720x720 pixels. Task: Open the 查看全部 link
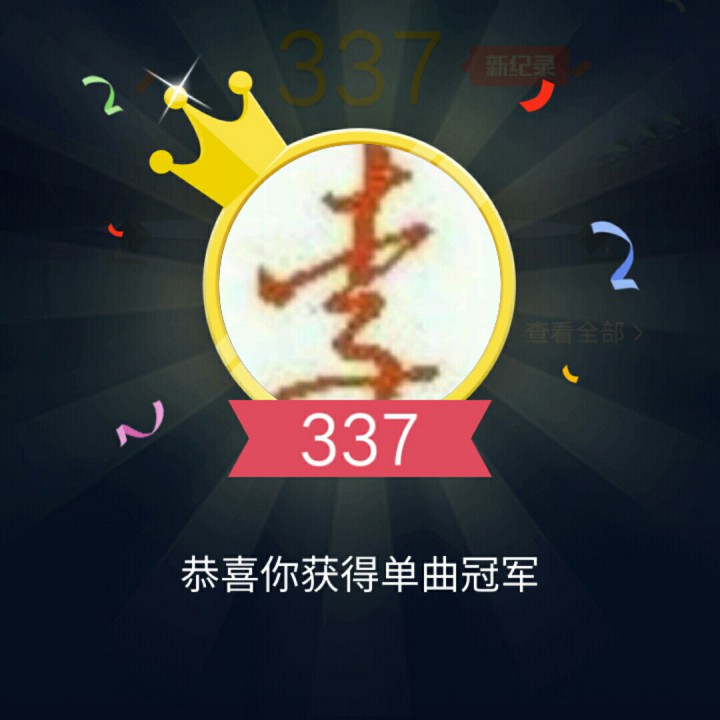point(583,333)
